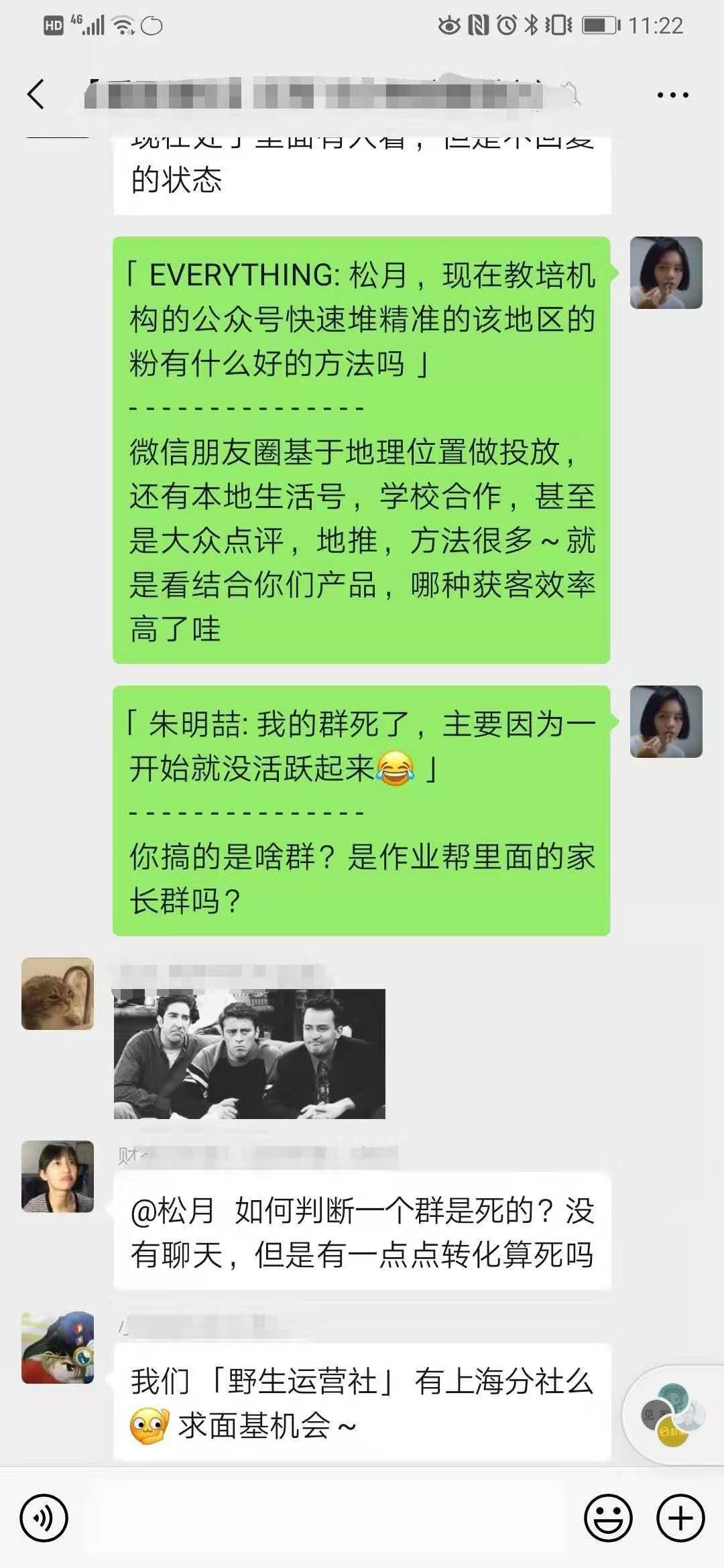This screenshot has height=1568, width=724.
Task: Open the three-dot chat info menu
Action: [x=672, y=95]
